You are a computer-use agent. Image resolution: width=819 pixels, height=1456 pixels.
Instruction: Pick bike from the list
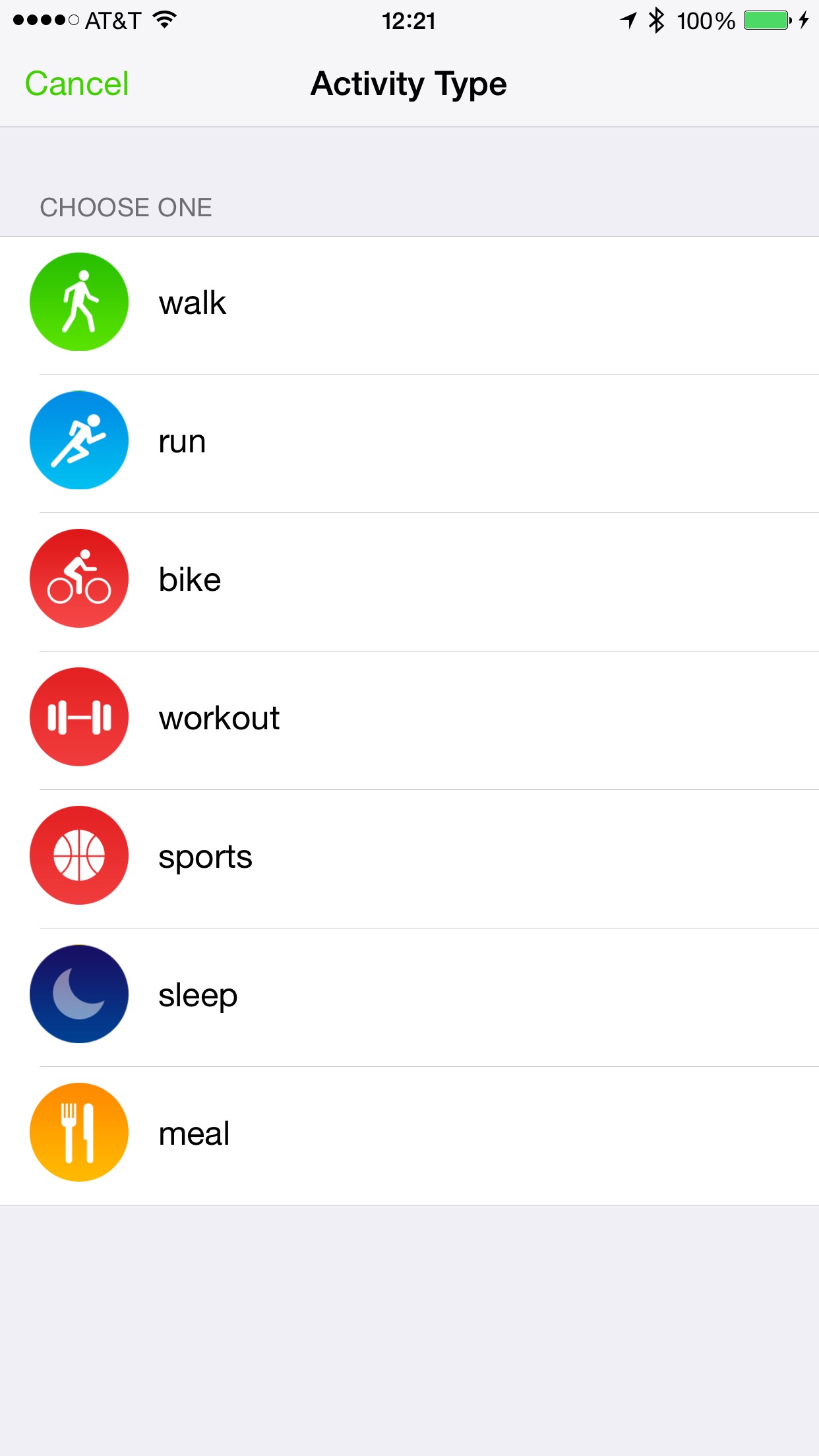pyautogui.click(x=409, y=582)
